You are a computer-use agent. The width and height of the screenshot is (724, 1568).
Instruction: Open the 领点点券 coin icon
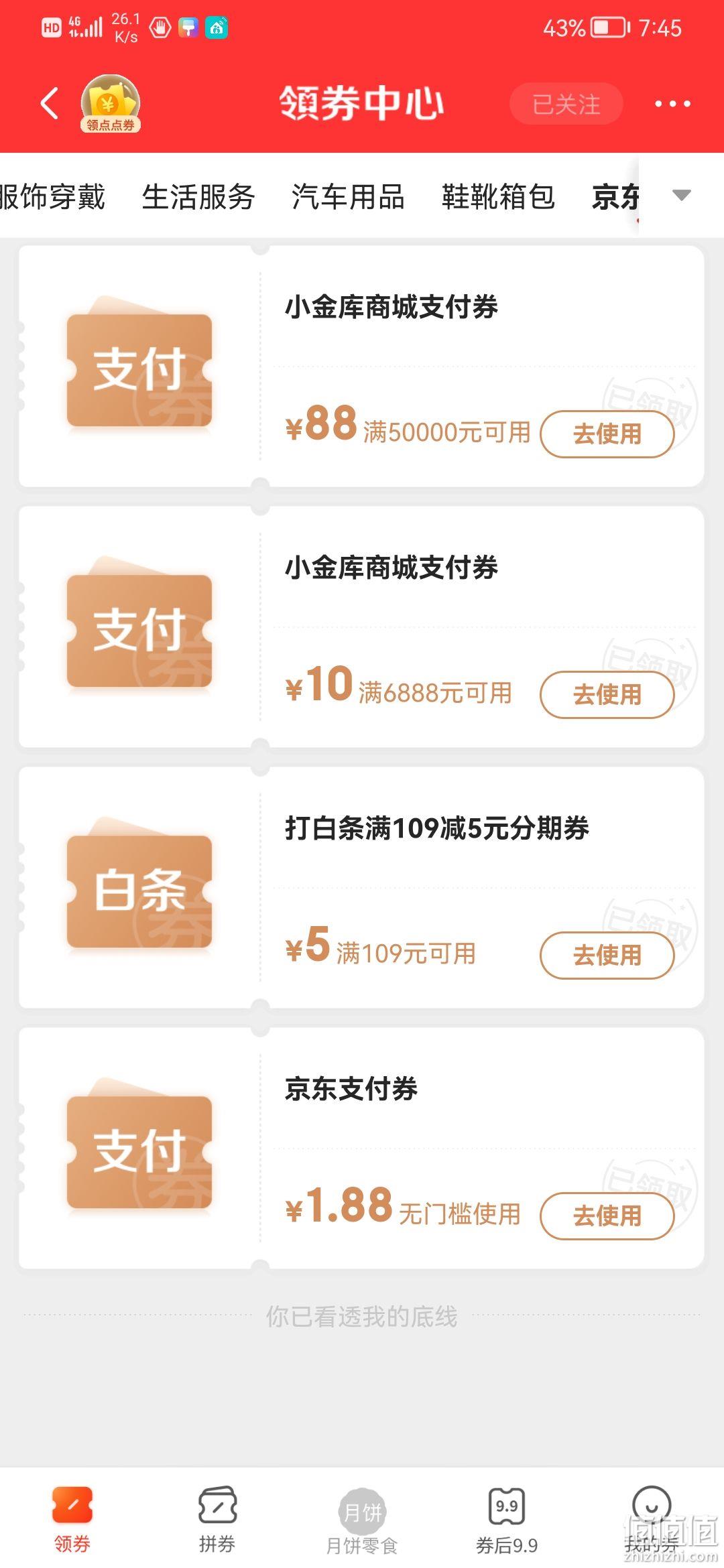point(111,104)
